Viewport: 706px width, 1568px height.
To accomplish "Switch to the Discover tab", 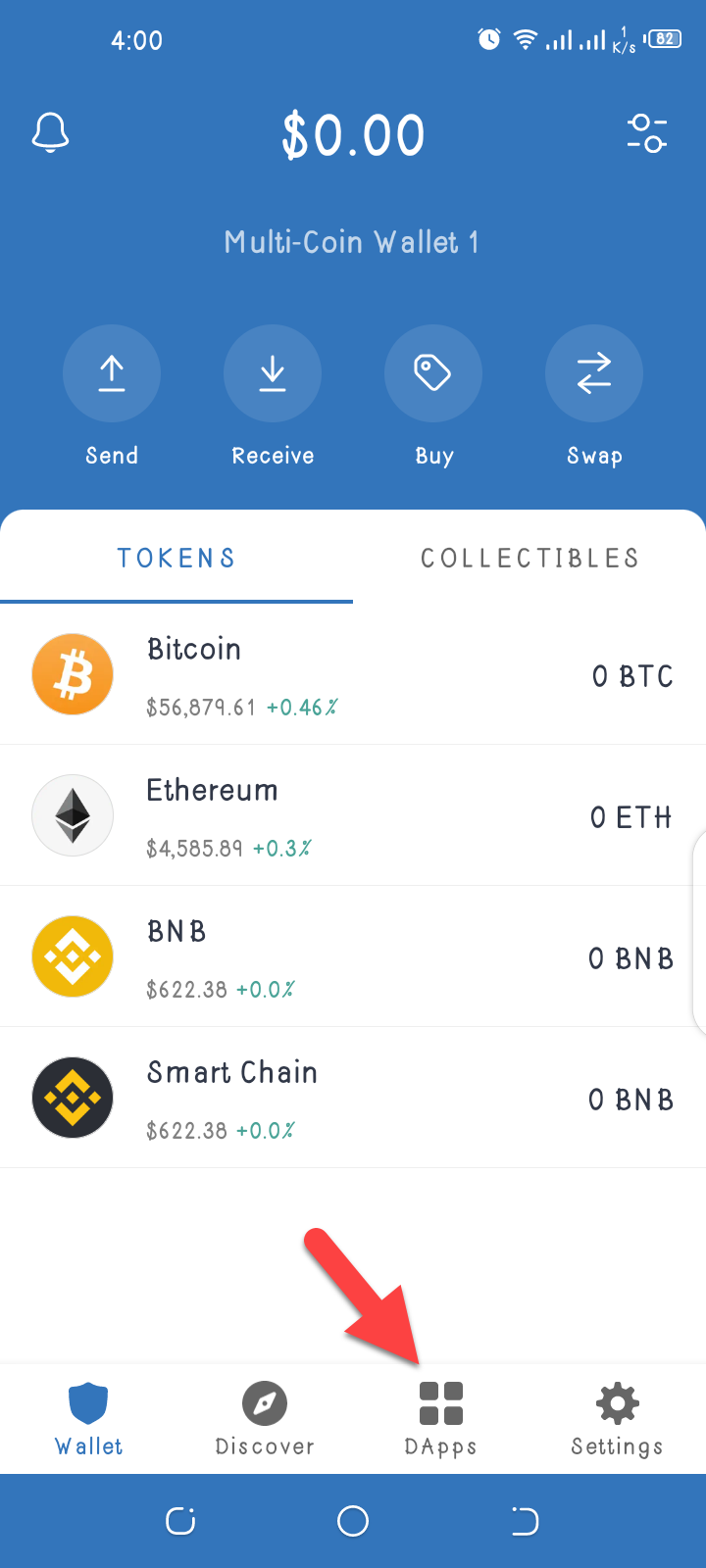I will click(x=265, y=1419).
